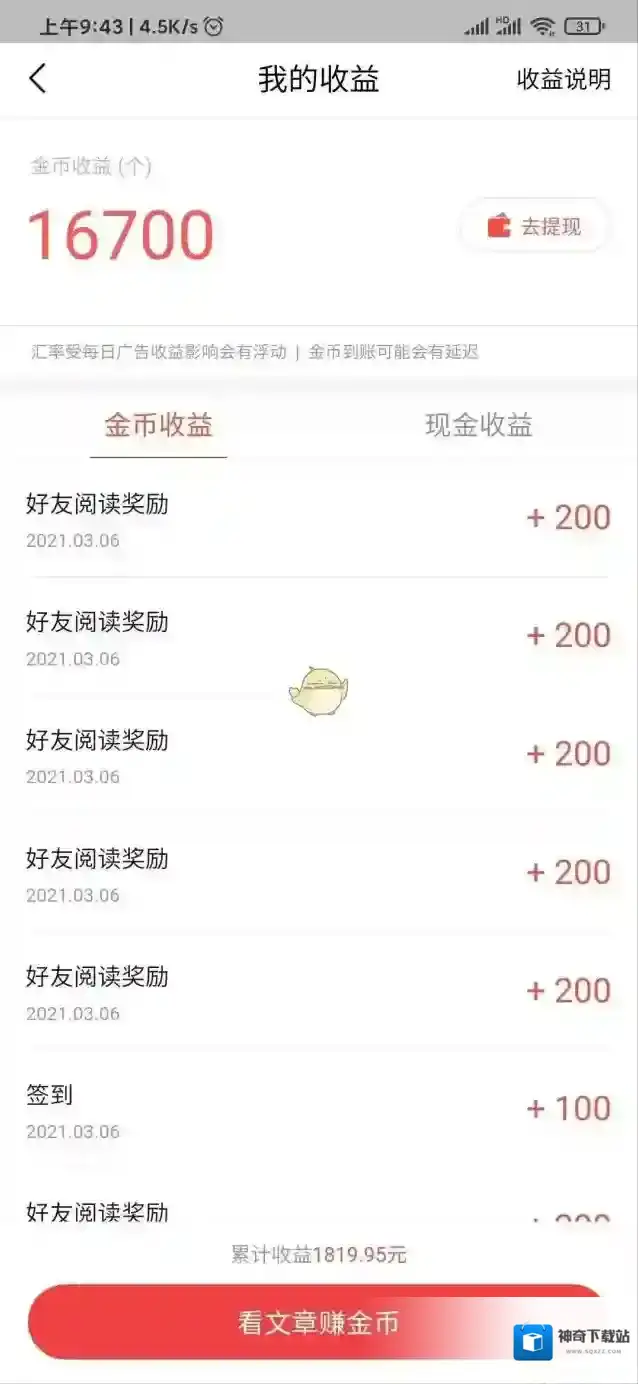Screen dimensions: 638x1384
Task: Switch to the 现金收益 tab
Action: point(478,426)
